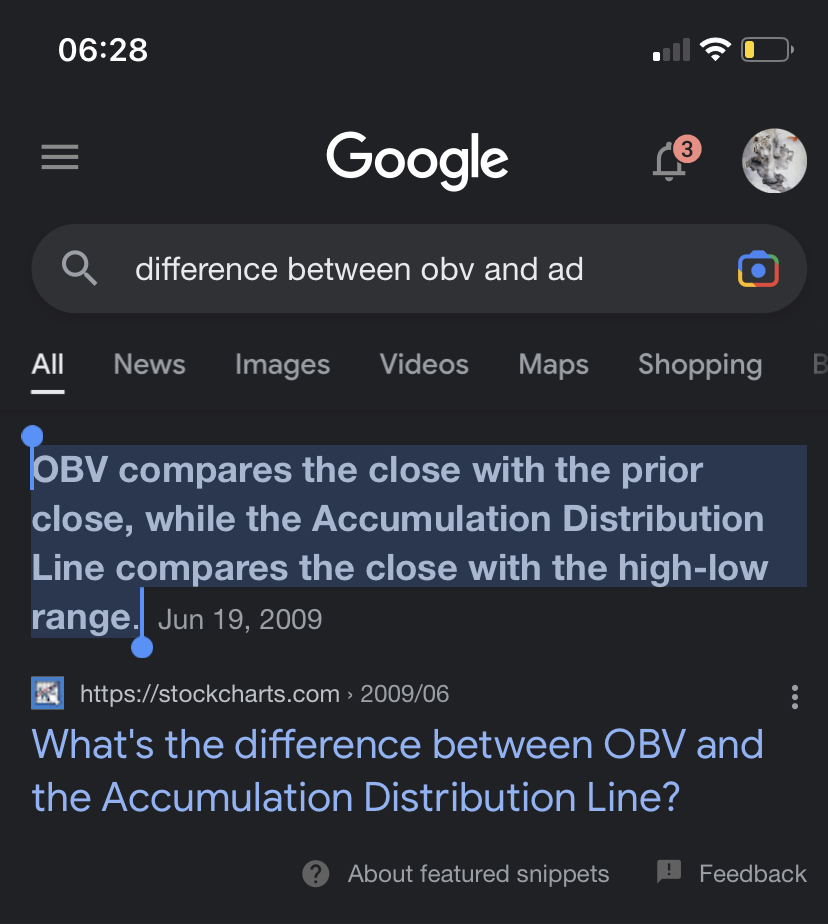This screenshot has width=828, height=924.
Task: Select the All results tab
Action: (x=47, y=364)
